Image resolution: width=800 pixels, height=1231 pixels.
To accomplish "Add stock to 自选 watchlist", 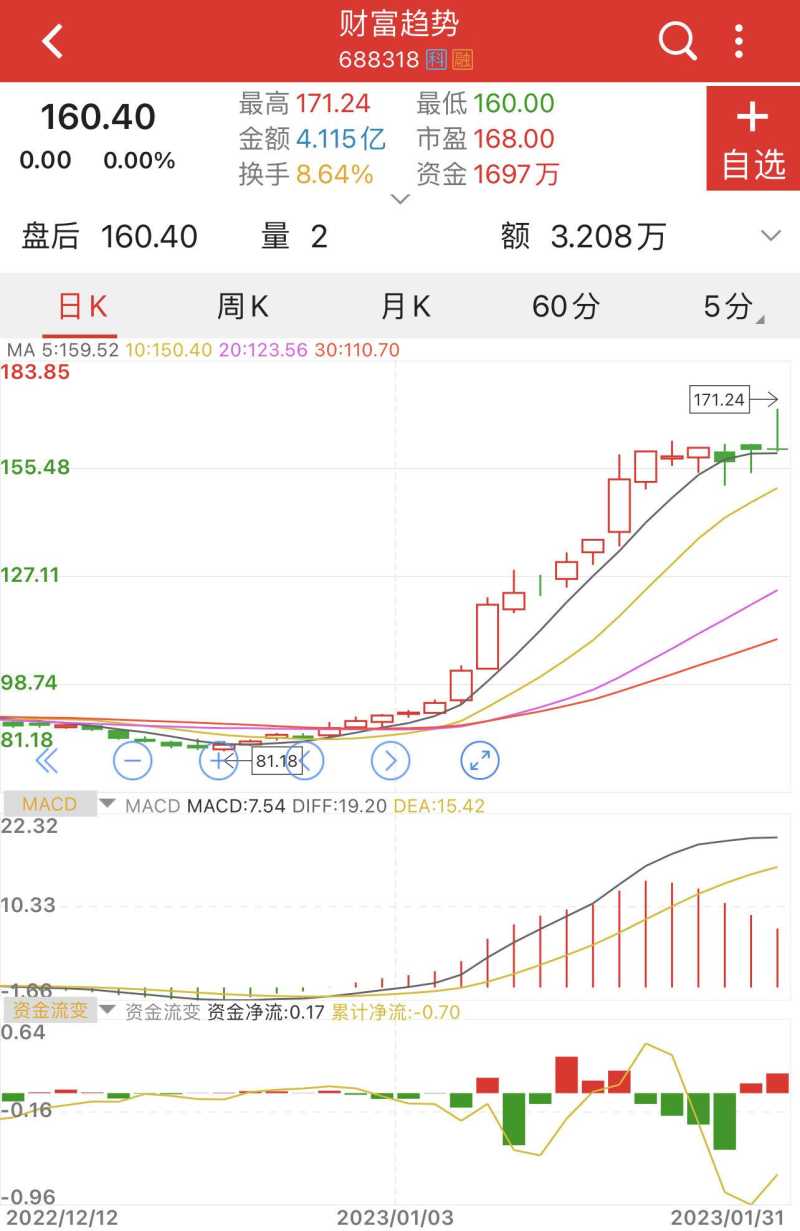I will (x=753, y=139).
